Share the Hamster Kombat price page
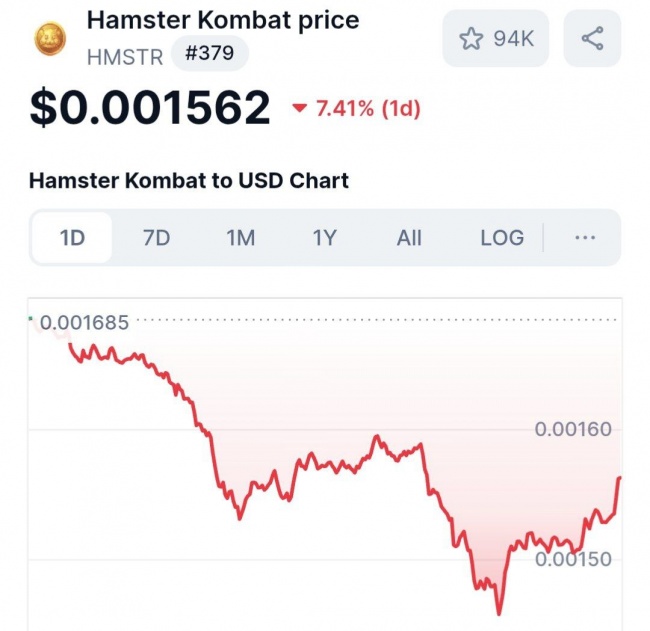The height and width of the screenshot is (631, 650). [x=592, y=39]
